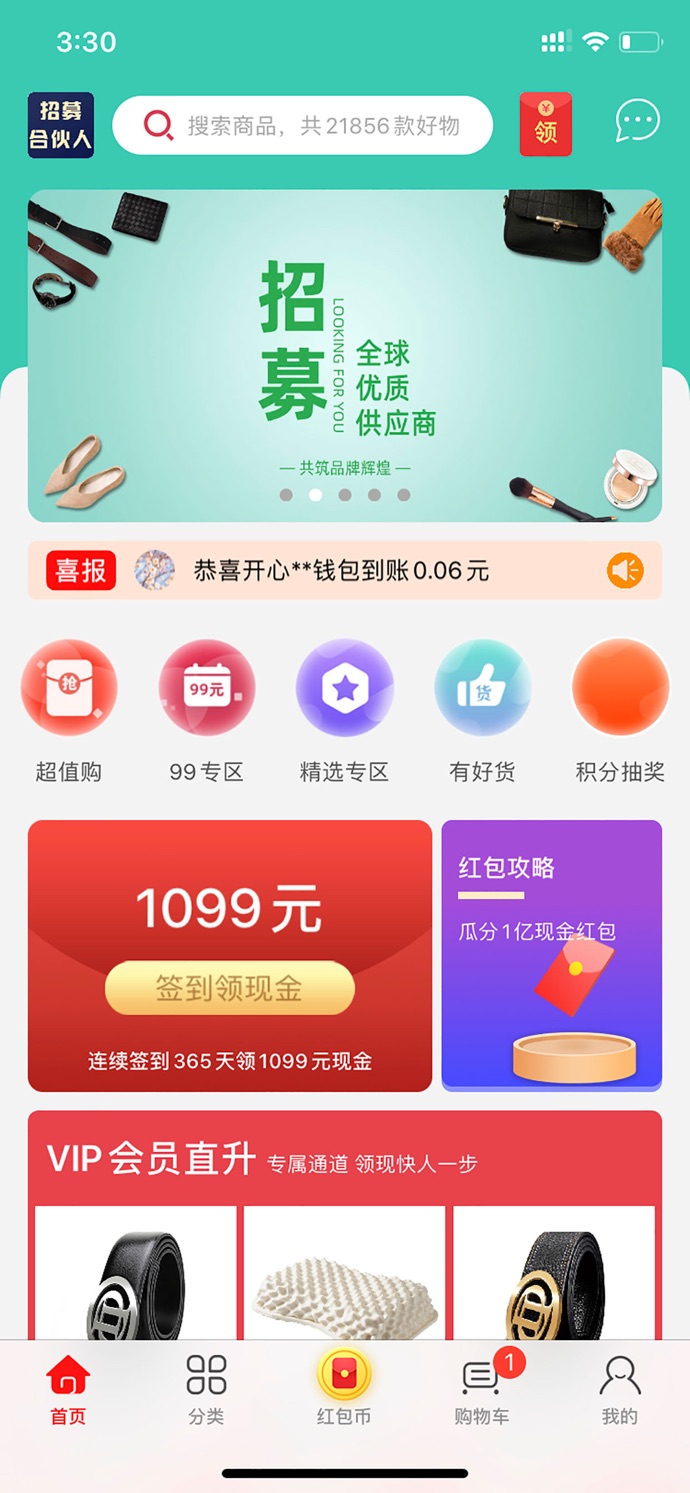This screenshot has width=690, height=1493.
Task: Open the supplier recruitment banner
Action: pyautogui.click(x=345, y=355)
